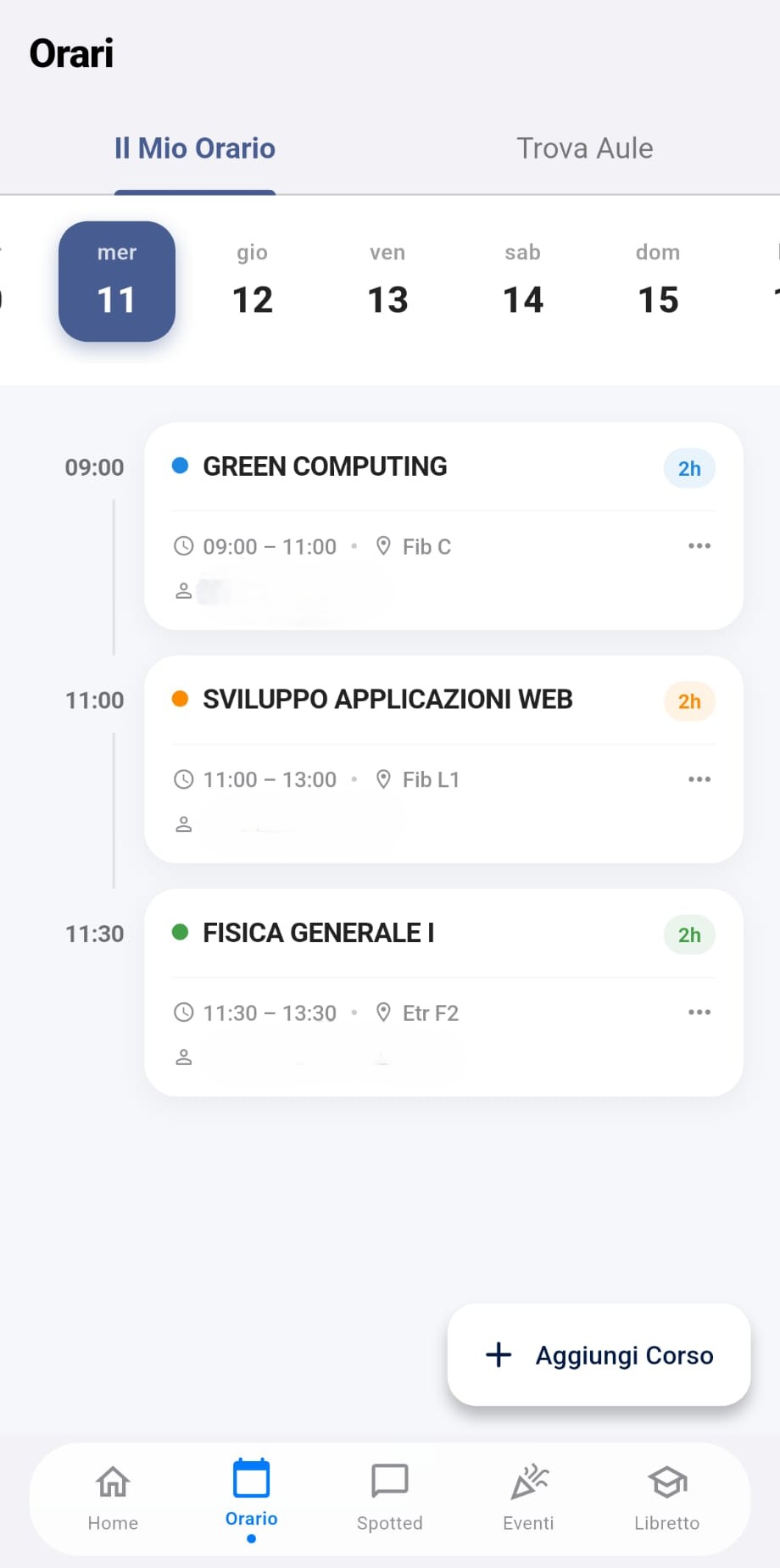Switch to the Trova Aule tab
This screenshot has height=1568, width=780.
click(585, 148)
